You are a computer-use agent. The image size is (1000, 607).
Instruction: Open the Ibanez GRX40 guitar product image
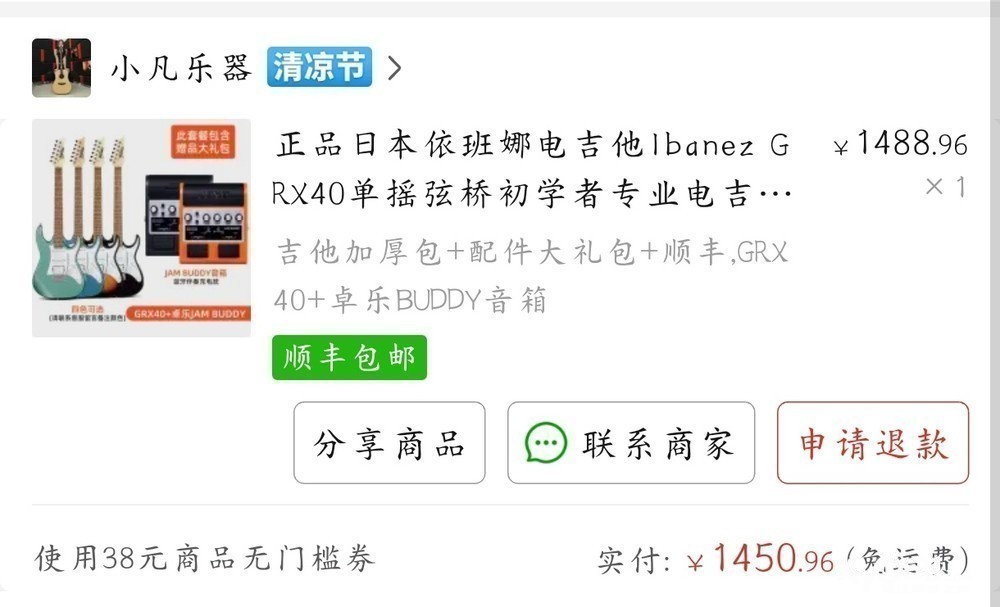tap(141, 228)
